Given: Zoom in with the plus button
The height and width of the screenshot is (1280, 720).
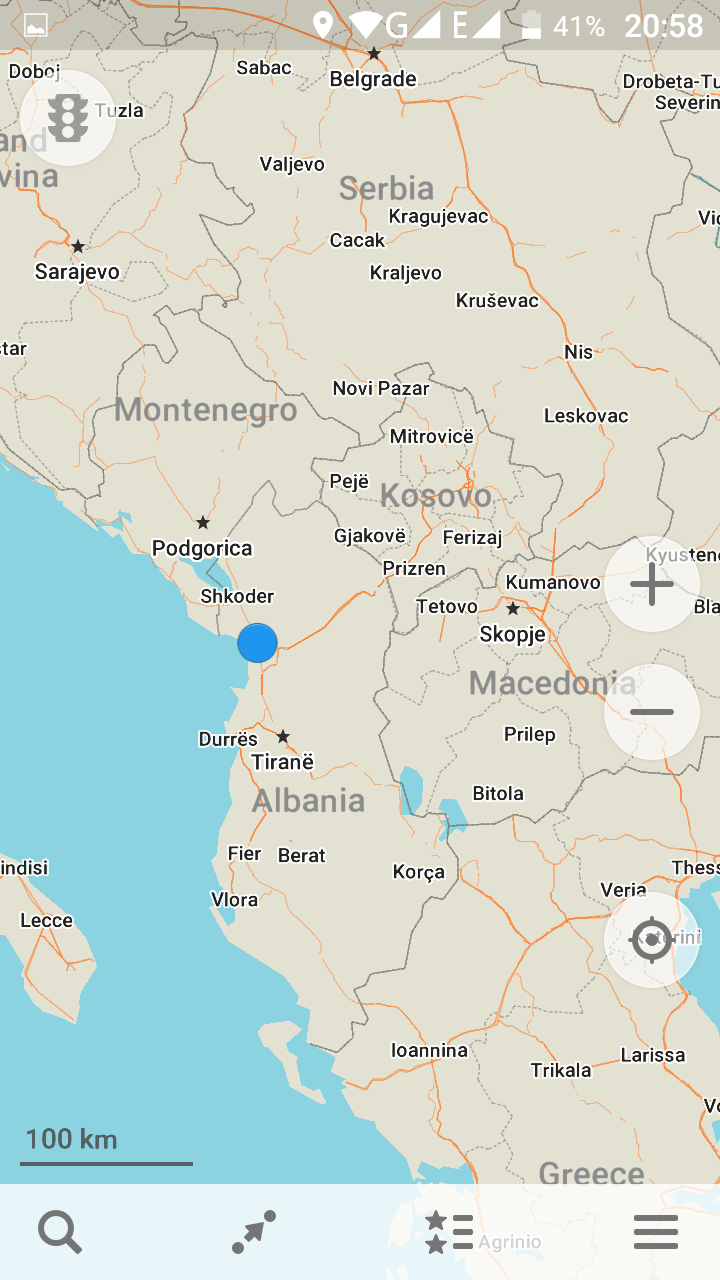Looking at the screenshot, I should click(652, 584).
